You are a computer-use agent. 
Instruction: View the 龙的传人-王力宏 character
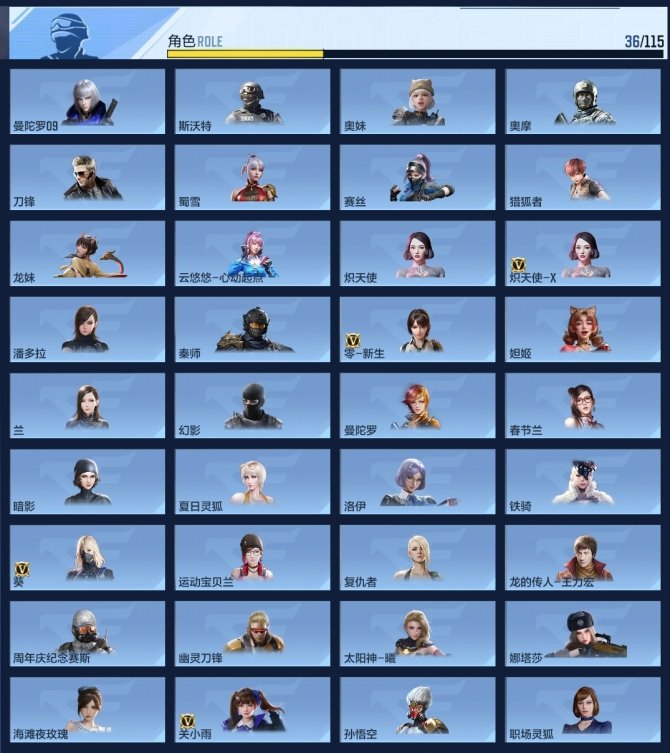coord(583,557)
